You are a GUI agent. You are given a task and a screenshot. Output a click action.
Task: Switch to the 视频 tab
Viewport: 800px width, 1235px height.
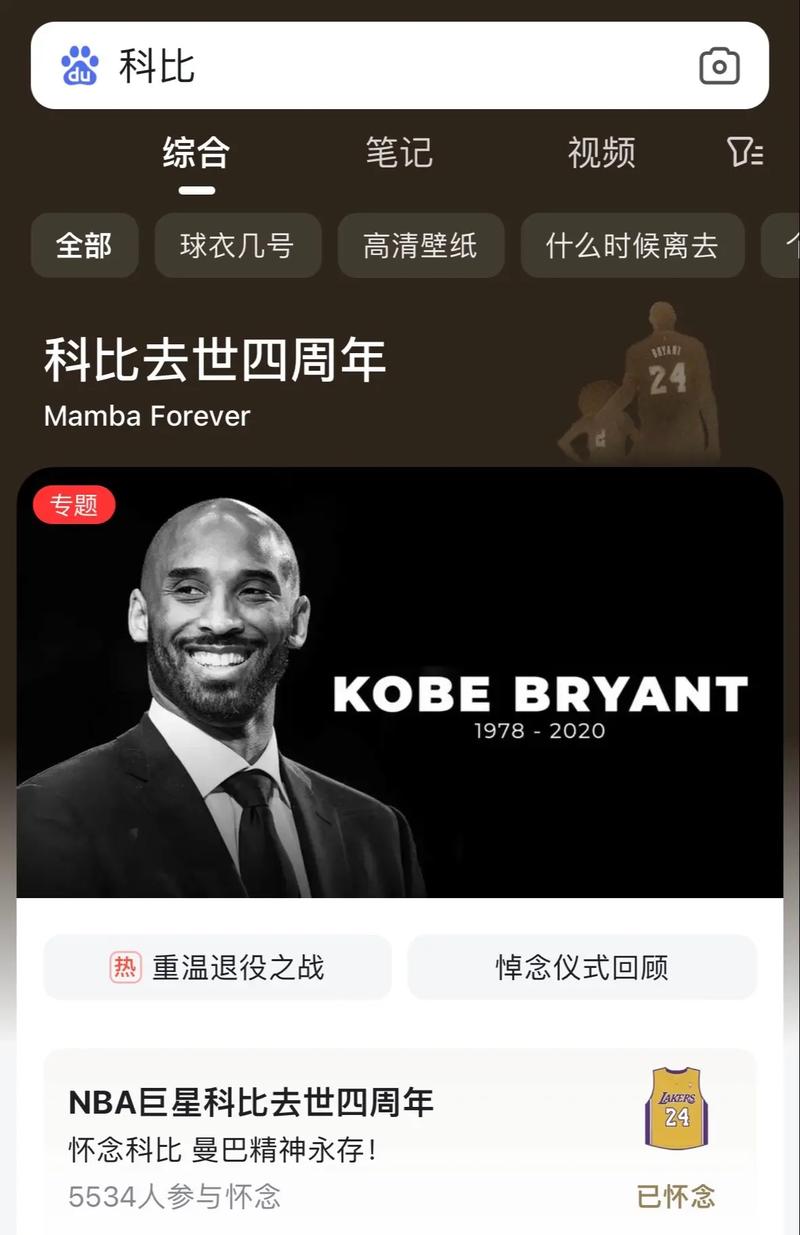pos(601,153)
